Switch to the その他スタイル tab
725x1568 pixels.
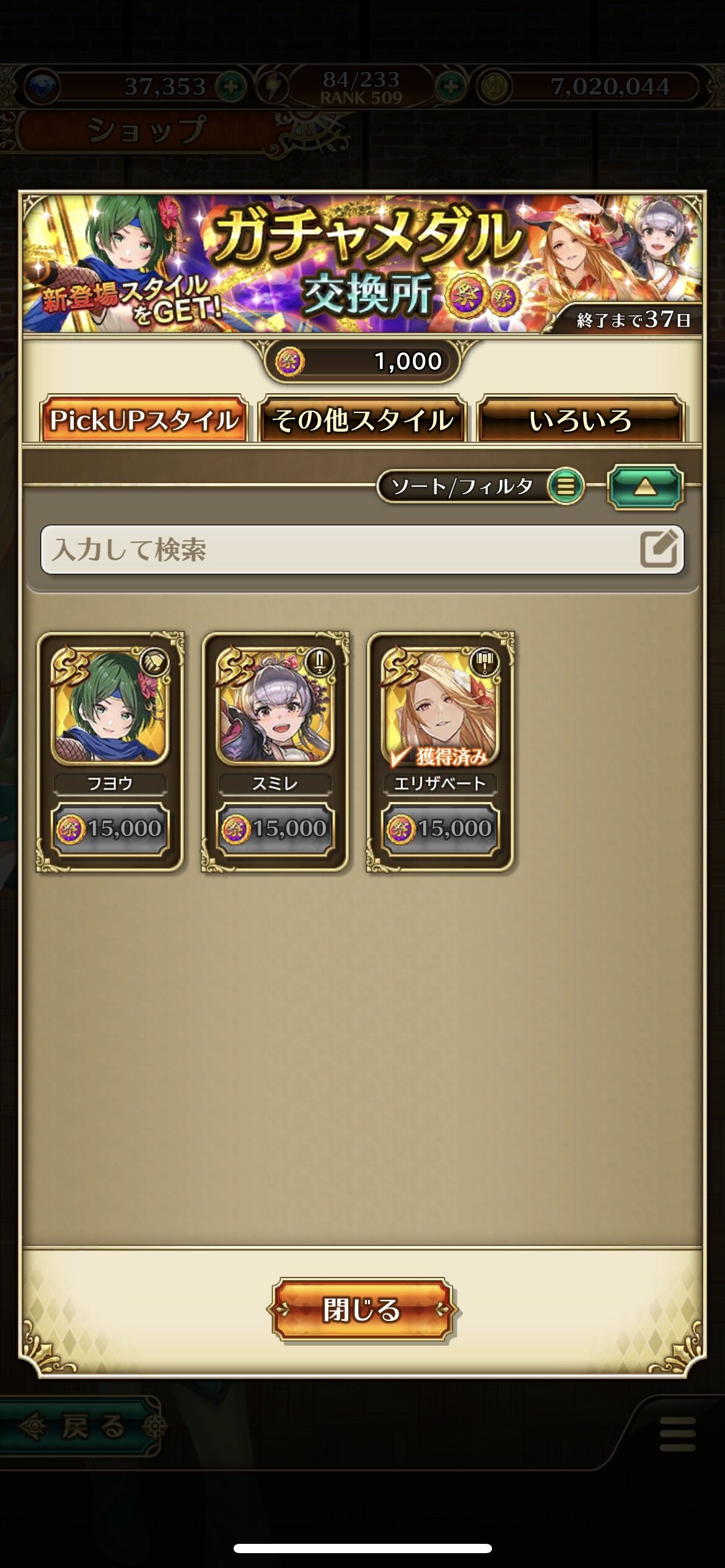coord(362,419)
